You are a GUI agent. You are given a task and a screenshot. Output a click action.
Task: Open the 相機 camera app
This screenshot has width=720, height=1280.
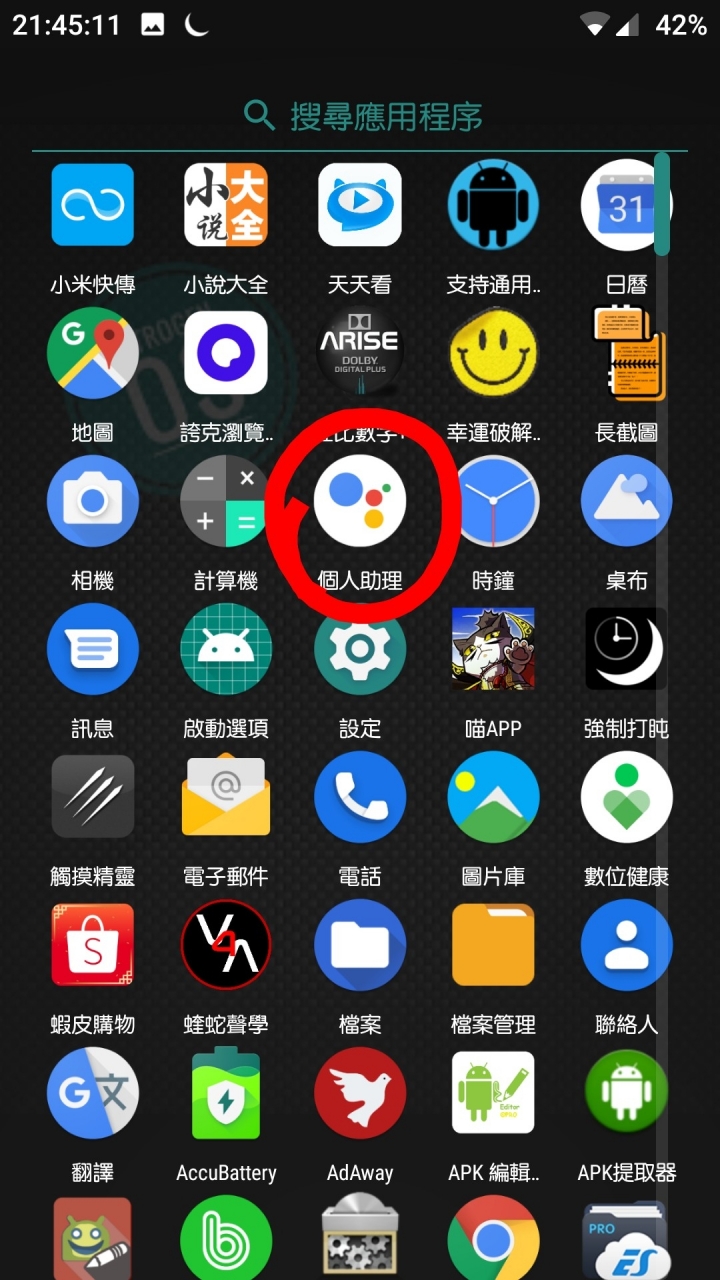tap(93, 501)
